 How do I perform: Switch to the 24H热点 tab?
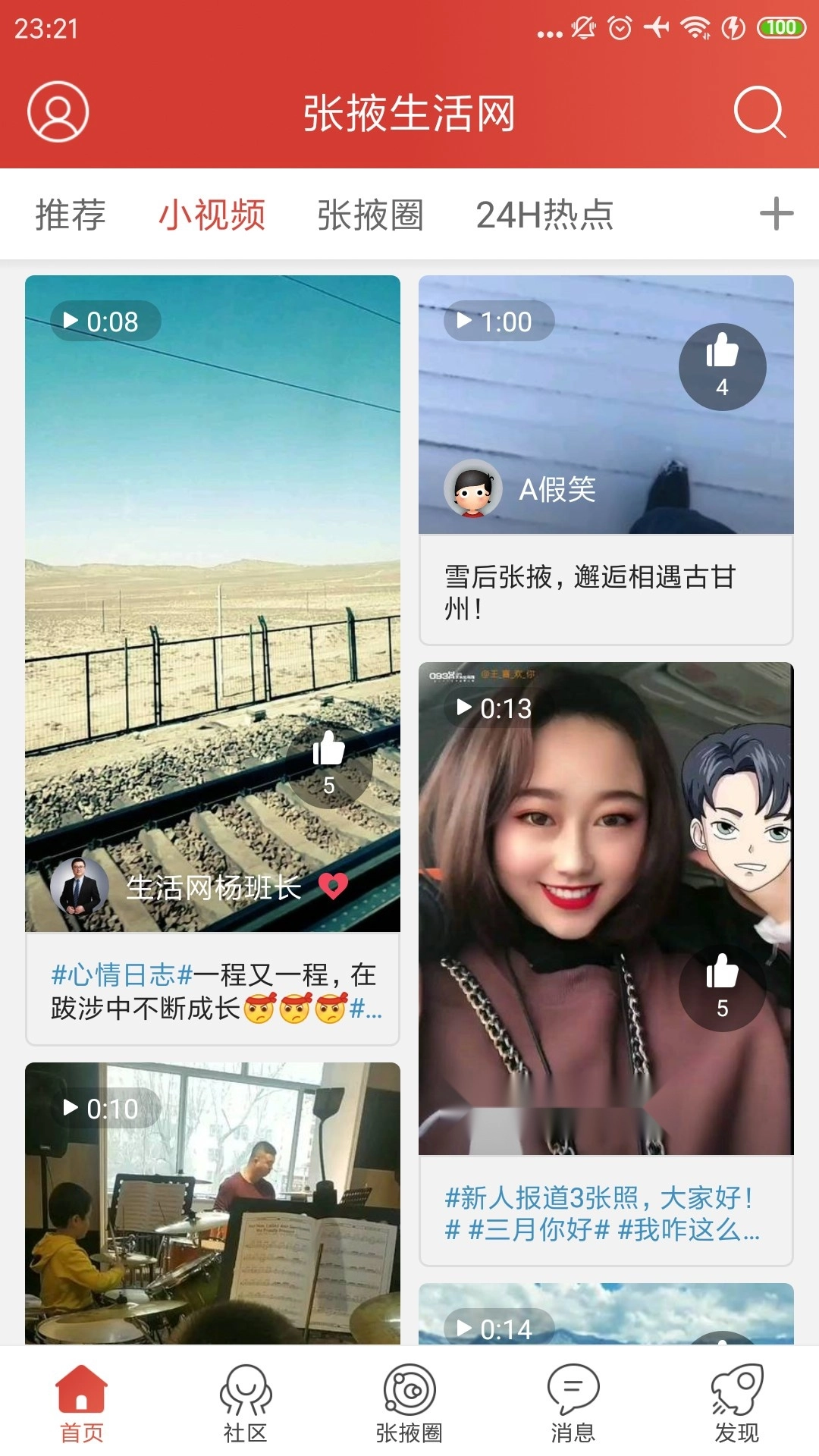pos(544,215)
